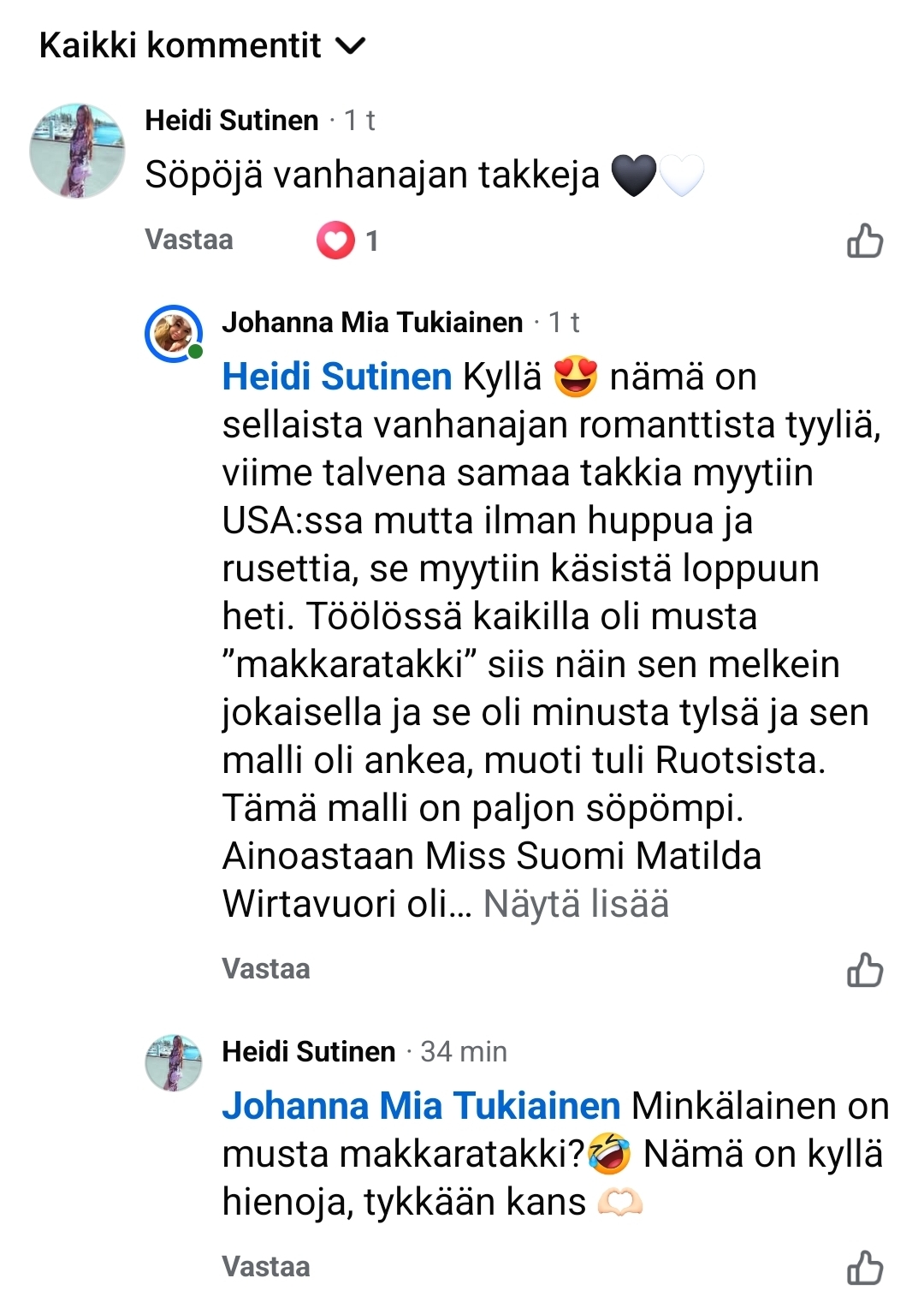The width and height of the screenshot is (924, 1302).
Task: Tap Heidi Sutinen mention in Johanna's reply
Action: (336, 377)
